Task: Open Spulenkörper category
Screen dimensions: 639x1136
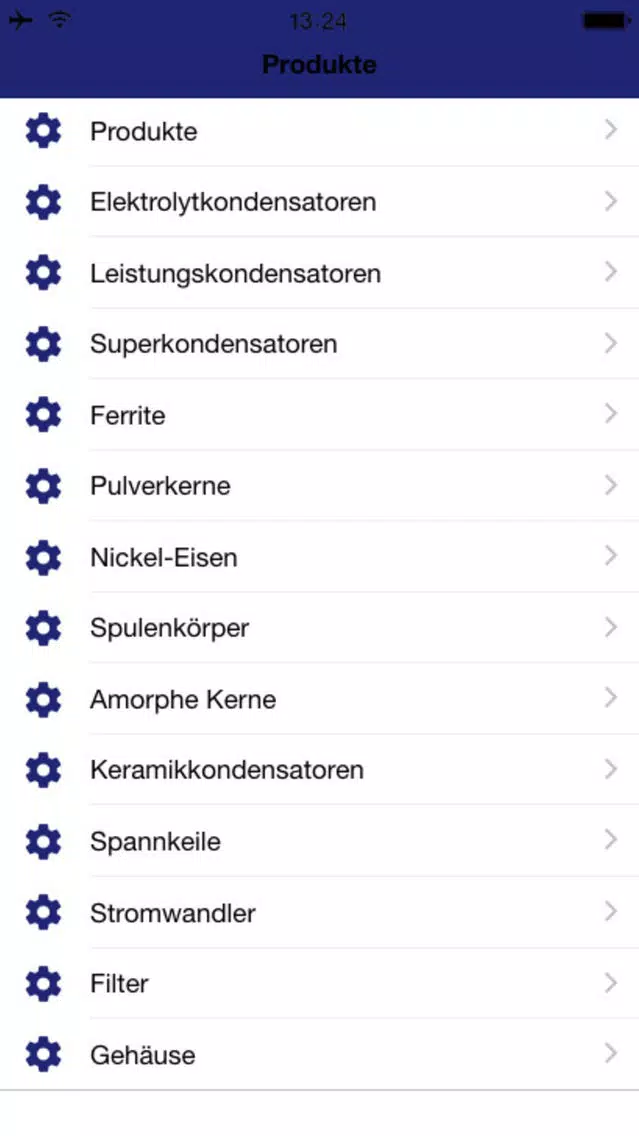Action: [320, 627]
